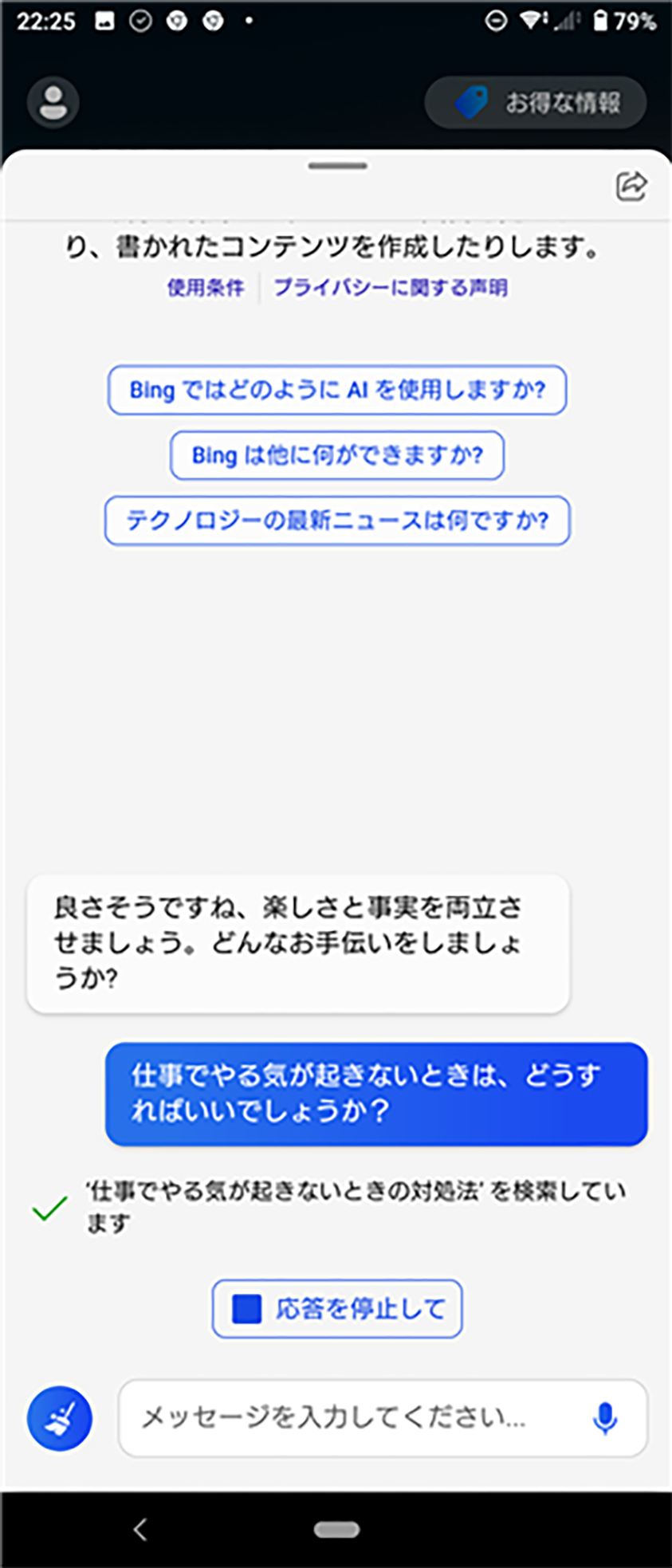Tap the drag handle of the chat sheet
Viewport: 672px width, 1568px height.
pos(338,166)
